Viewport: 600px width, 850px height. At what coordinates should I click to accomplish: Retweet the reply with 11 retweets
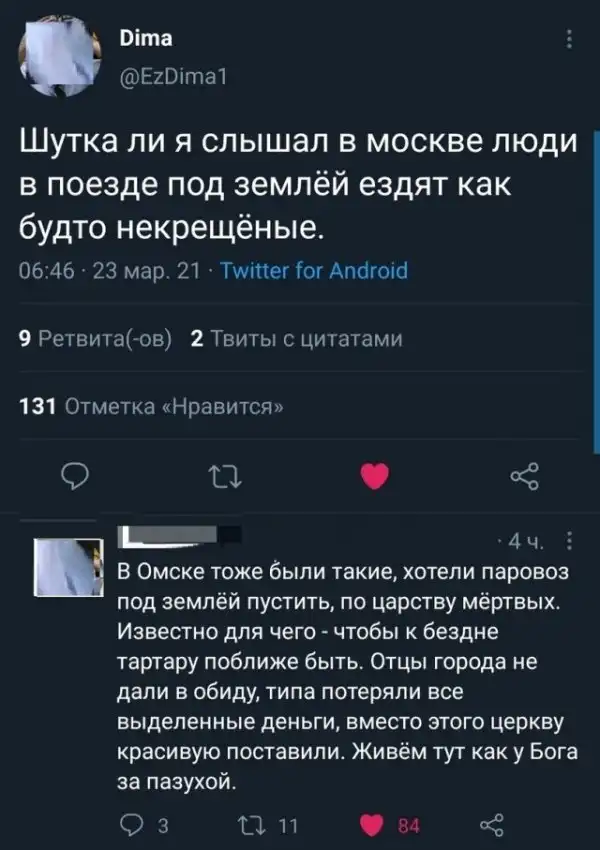pos(250,825)
